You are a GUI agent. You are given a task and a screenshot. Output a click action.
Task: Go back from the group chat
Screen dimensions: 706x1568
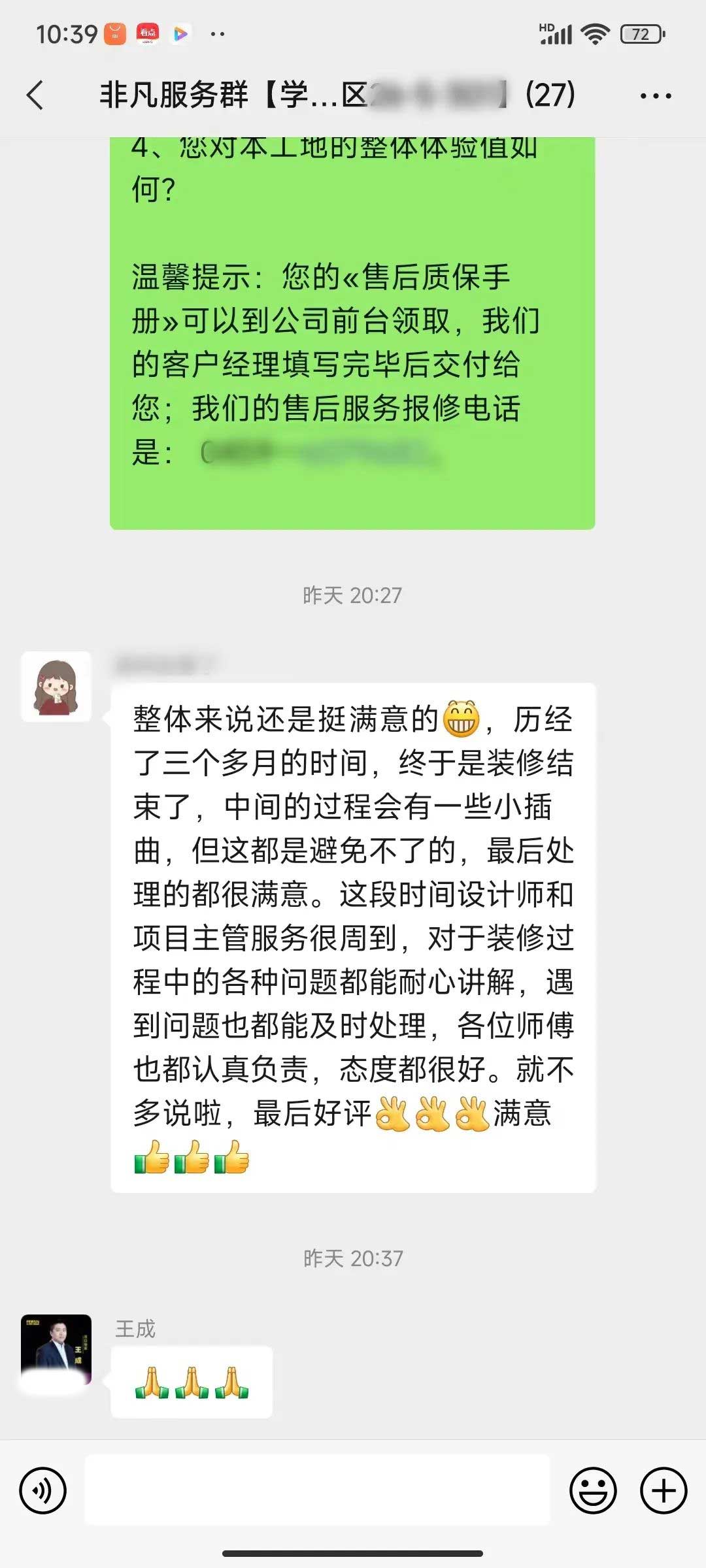tap(36, 95)
